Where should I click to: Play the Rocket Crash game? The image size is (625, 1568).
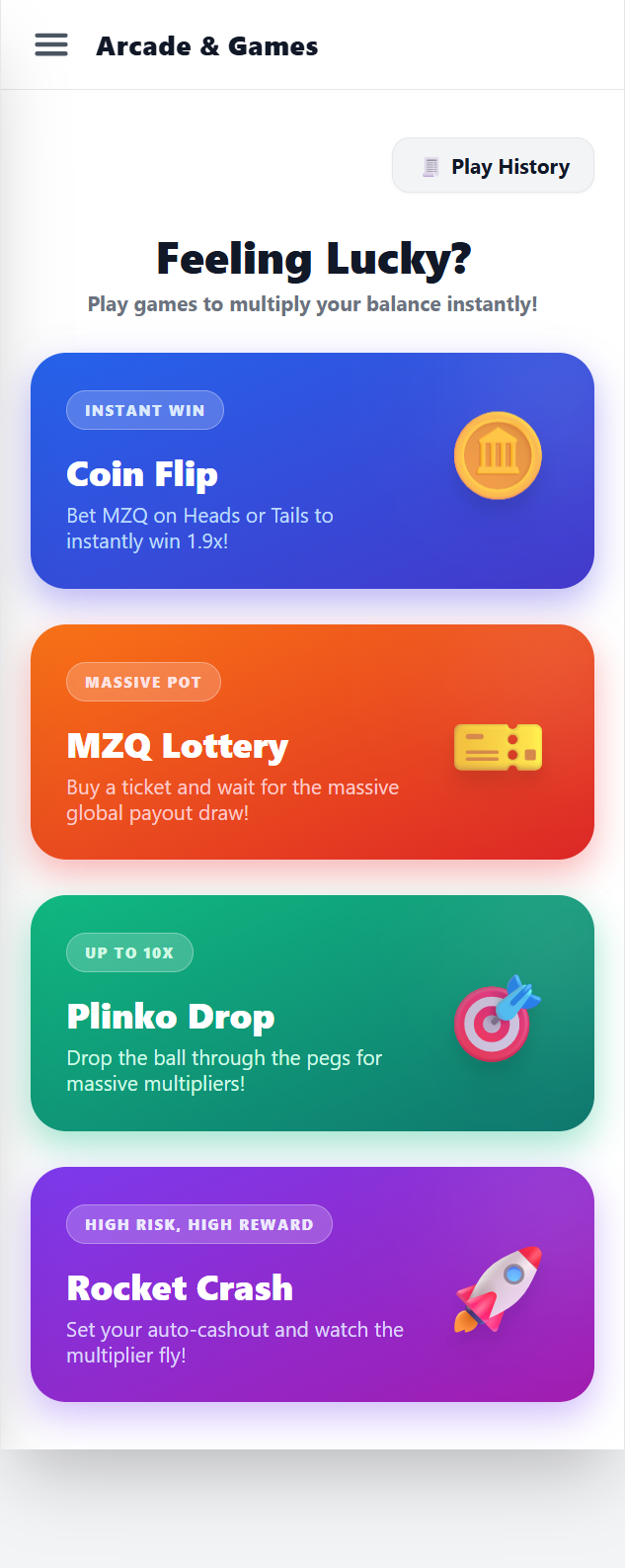pos(312,1284)
